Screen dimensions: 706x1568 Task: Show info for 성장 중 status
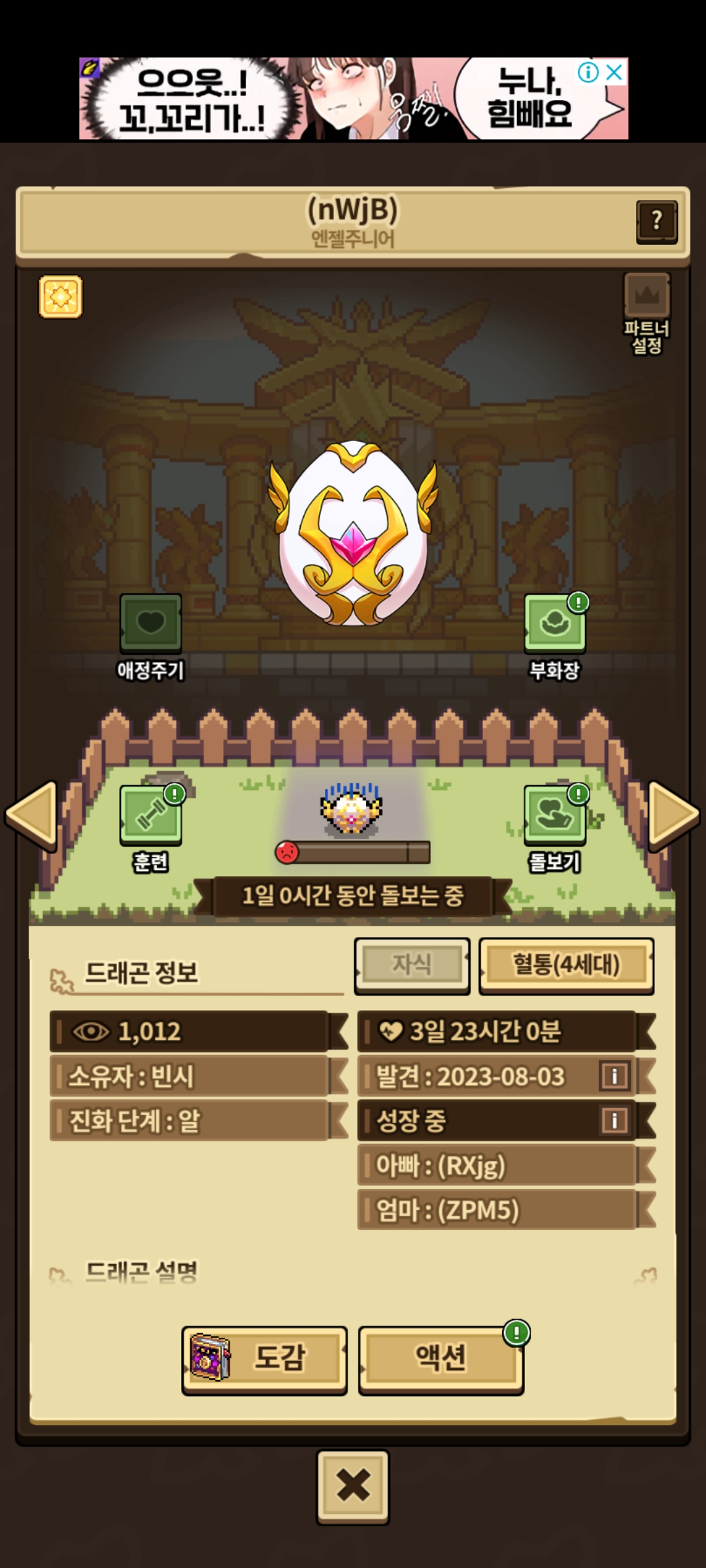[614, 1121]
